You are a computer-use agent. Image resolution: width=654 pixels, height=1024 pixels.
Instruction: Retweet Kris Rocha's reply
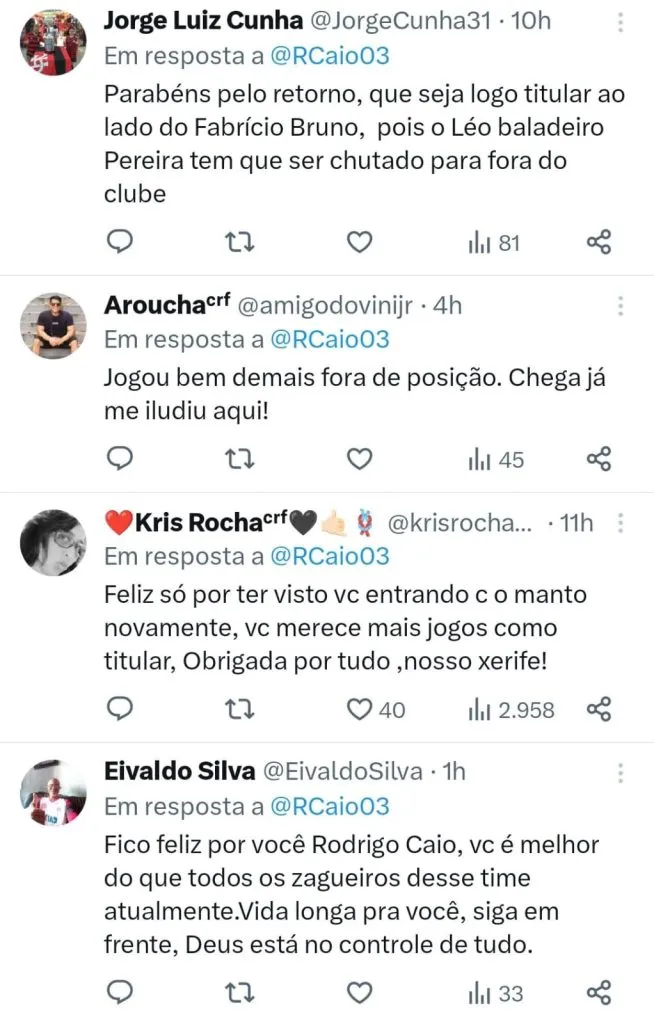coord(240,709)
